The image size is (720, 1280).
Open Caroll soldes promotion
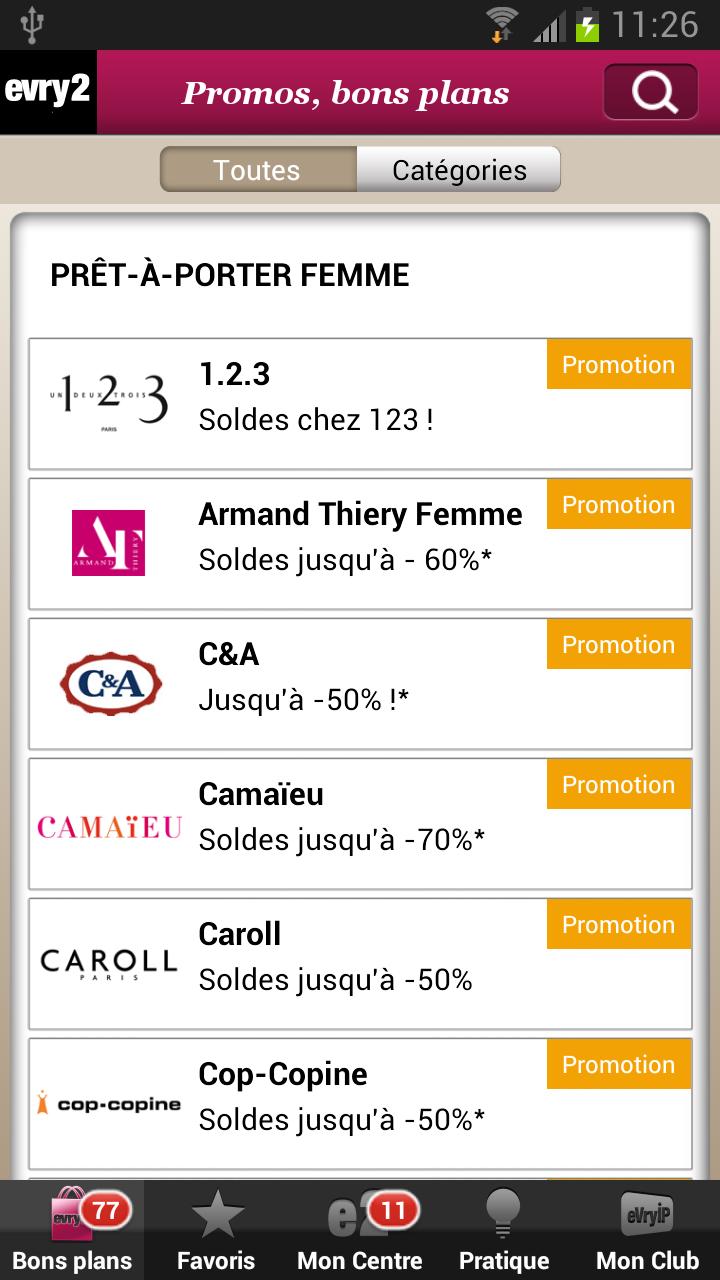pos(360,964)
